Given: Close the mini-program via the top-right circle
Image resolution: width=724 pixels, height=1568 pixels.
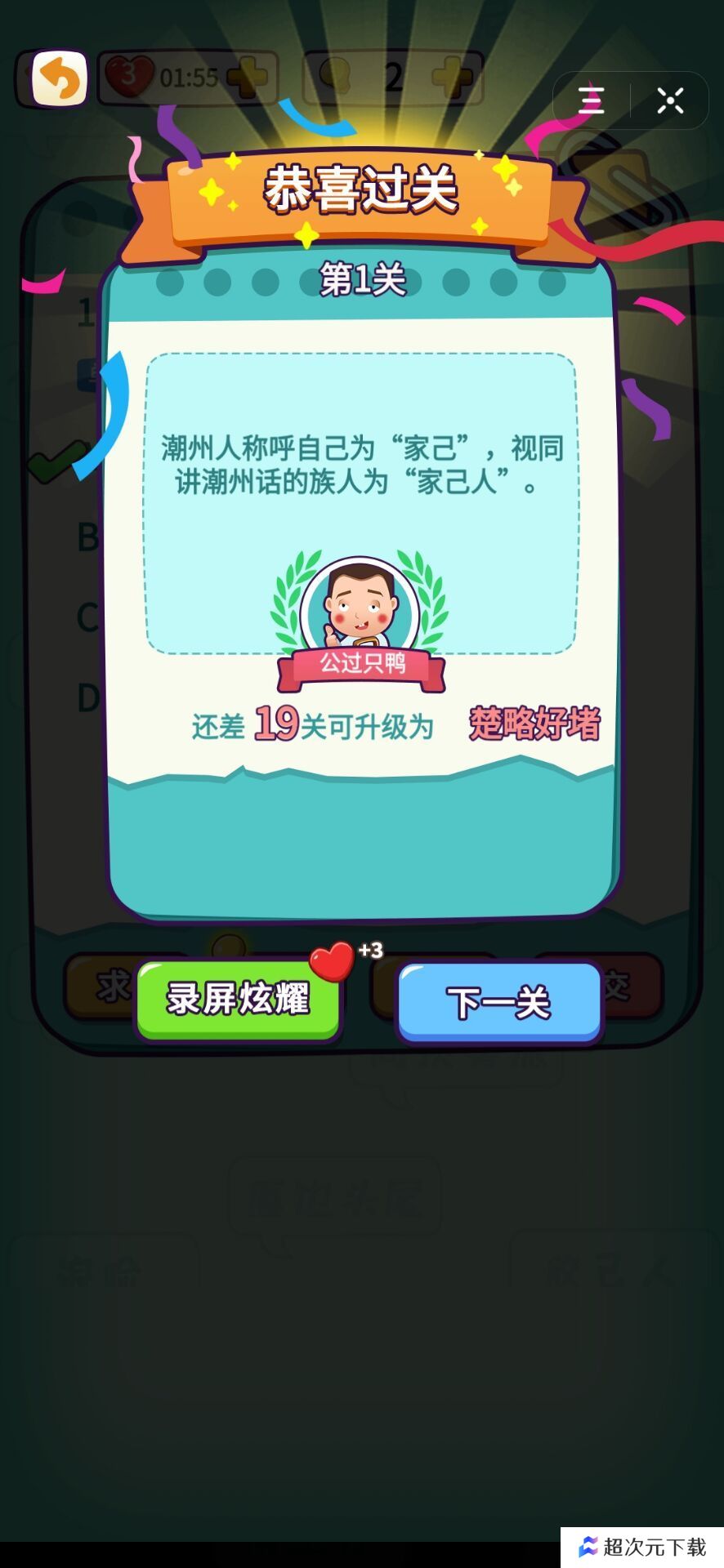Looking at the screenshot, I should click(x=670, y=100).
